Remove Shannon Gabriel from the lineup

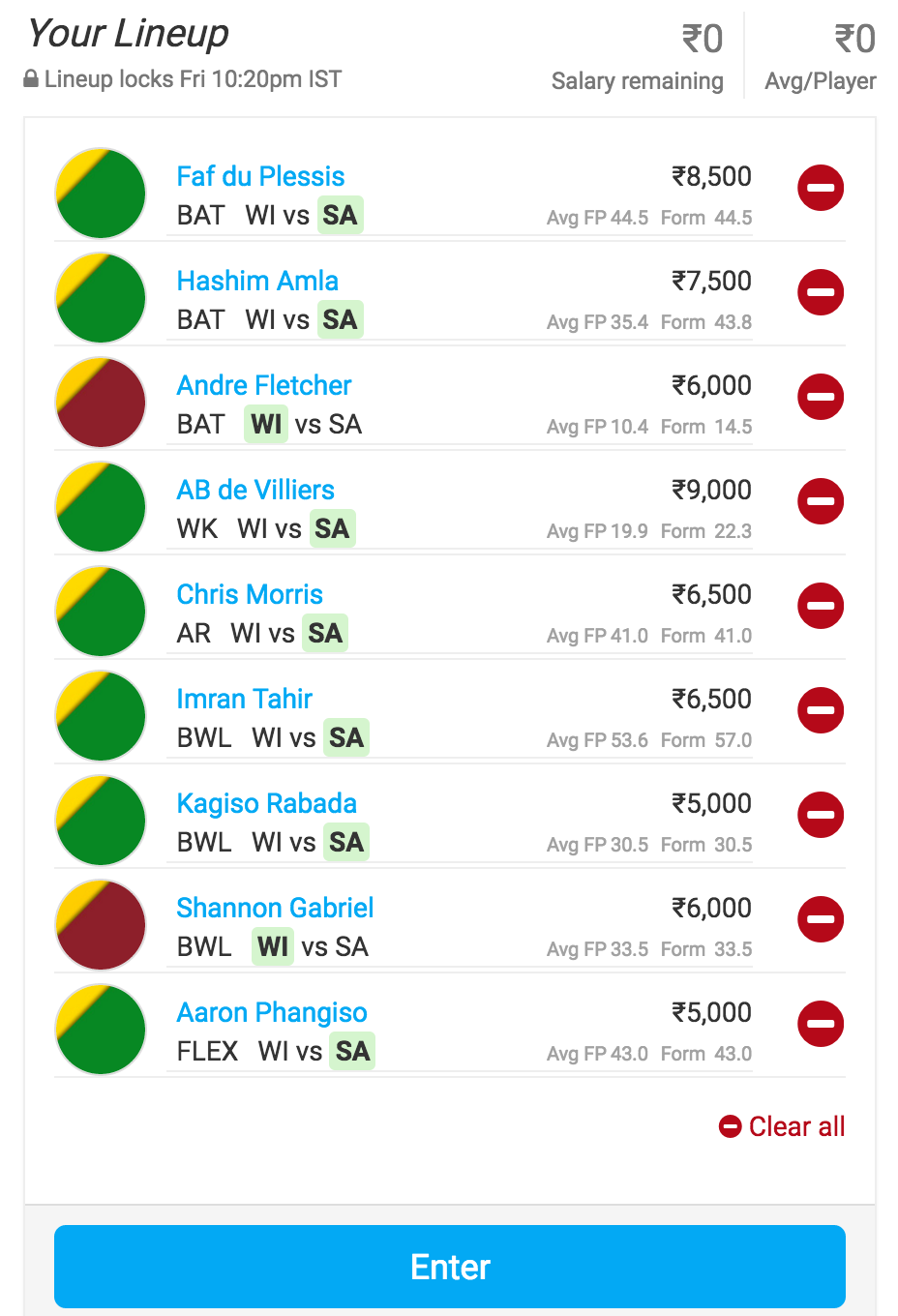[820, 919]
